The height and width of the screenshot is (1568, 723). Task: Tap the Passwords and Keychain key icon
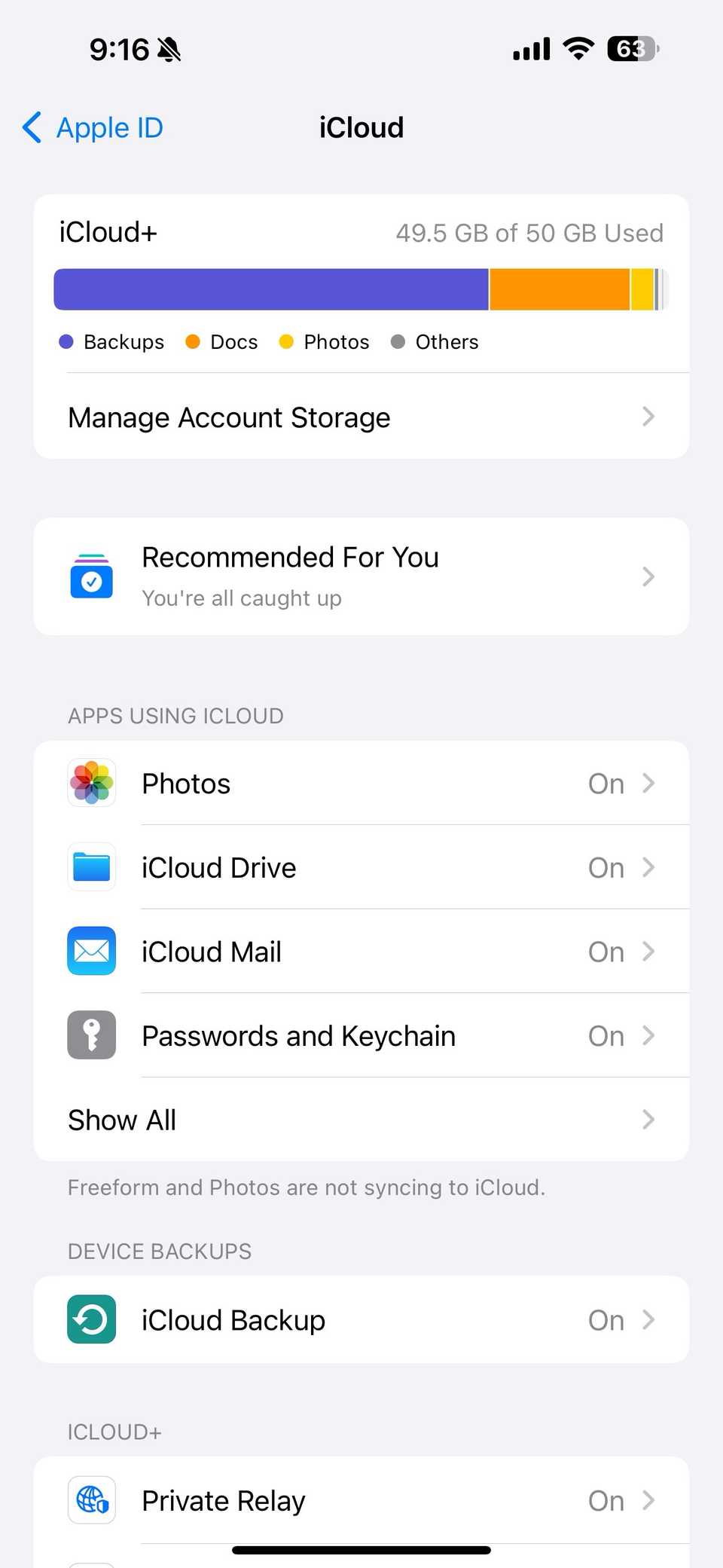tap(91, 1035)
